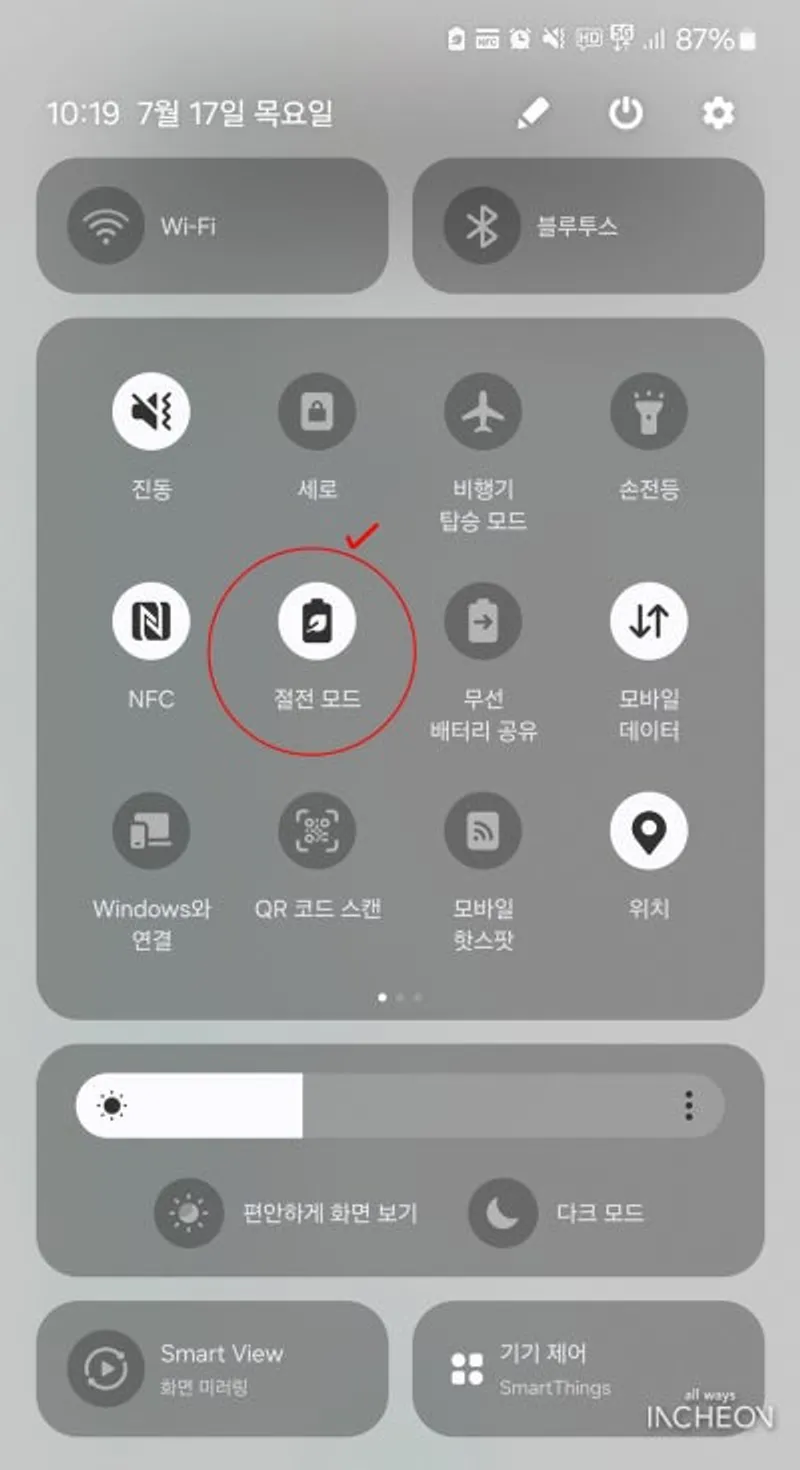Open the settings gear
The height and width of the screenshot is (1470, 800).
[718, 114]
